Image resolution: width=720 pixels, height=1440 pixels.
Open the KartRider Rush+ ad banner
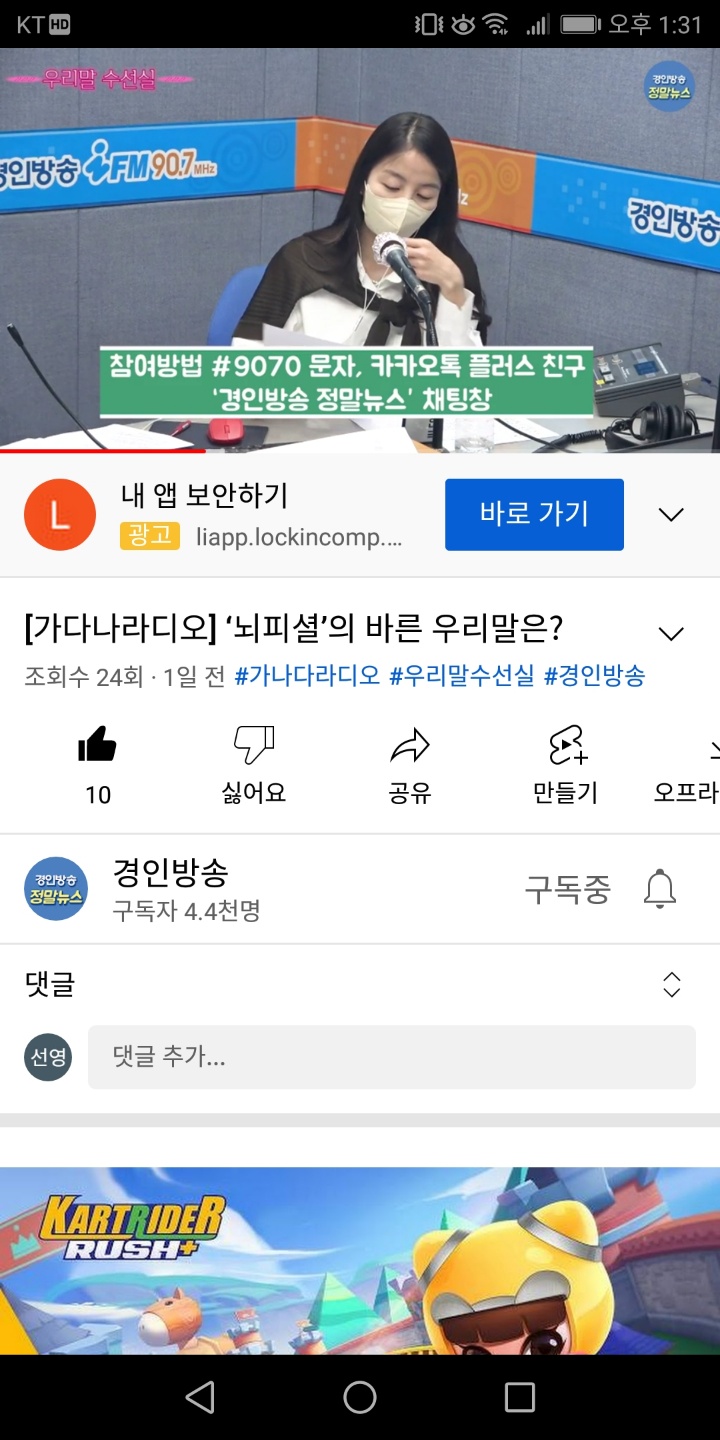pos(360,1260)
